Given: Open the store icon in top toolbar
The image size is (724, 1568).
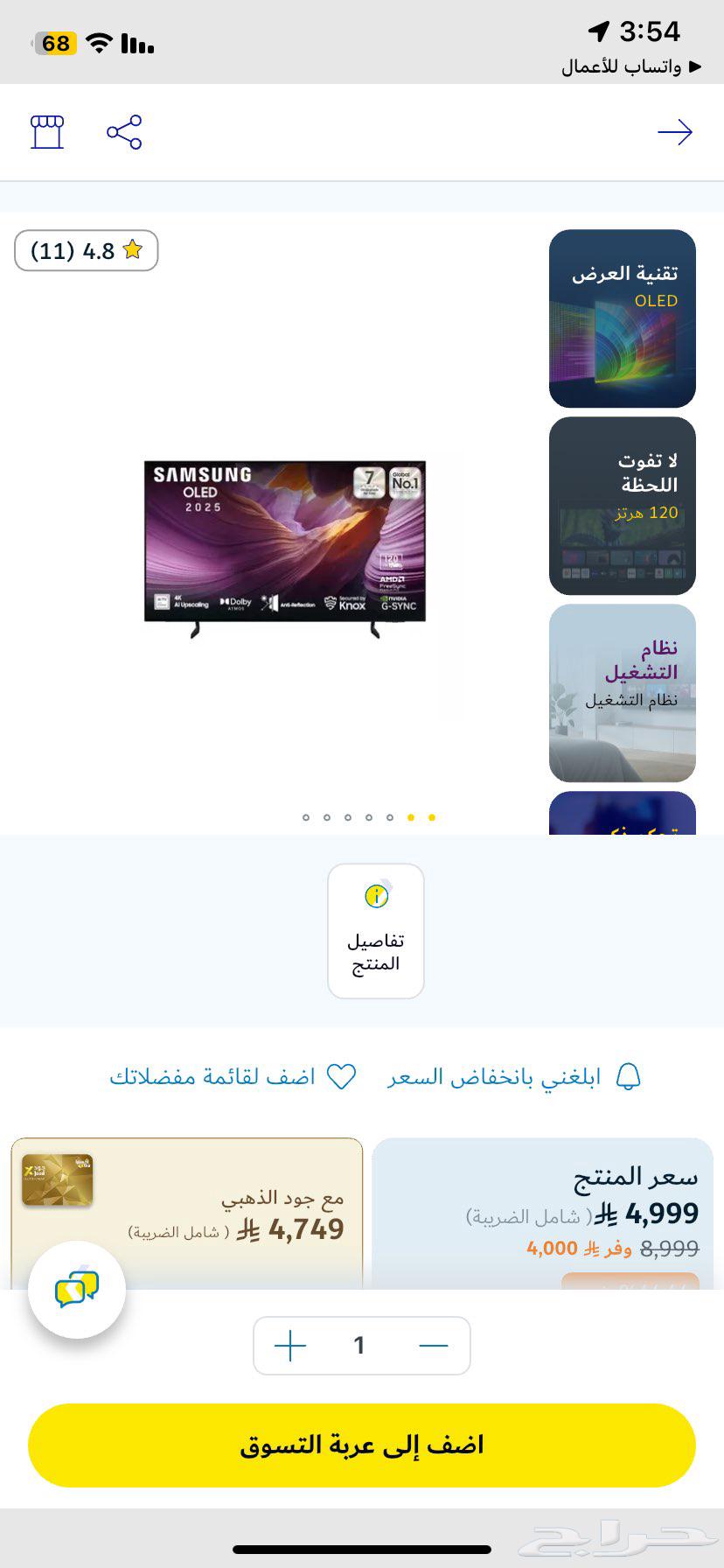Looking at the screenshot, I should 47,131.
